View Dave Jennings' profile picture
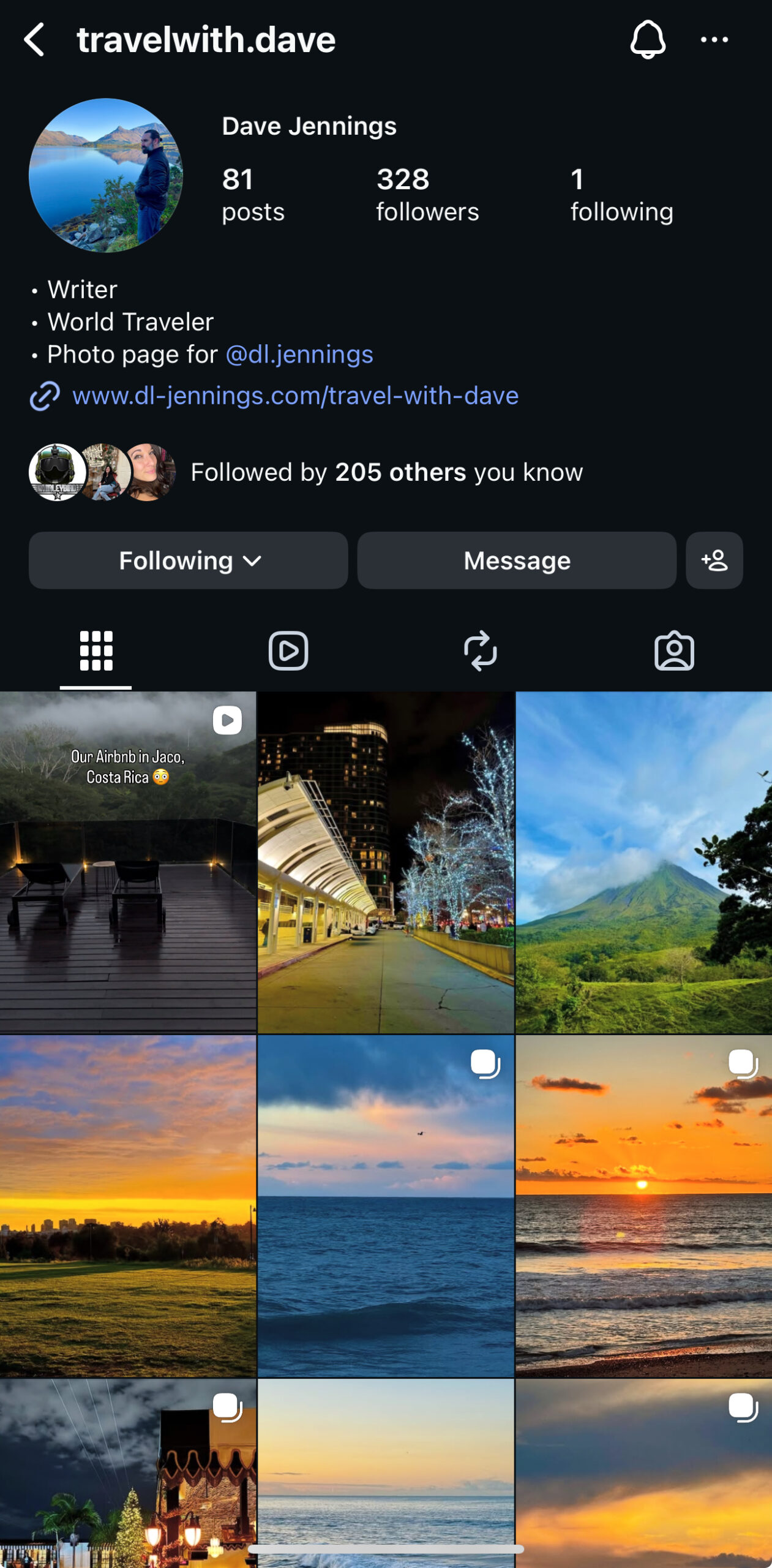 [x=106, y=175]
